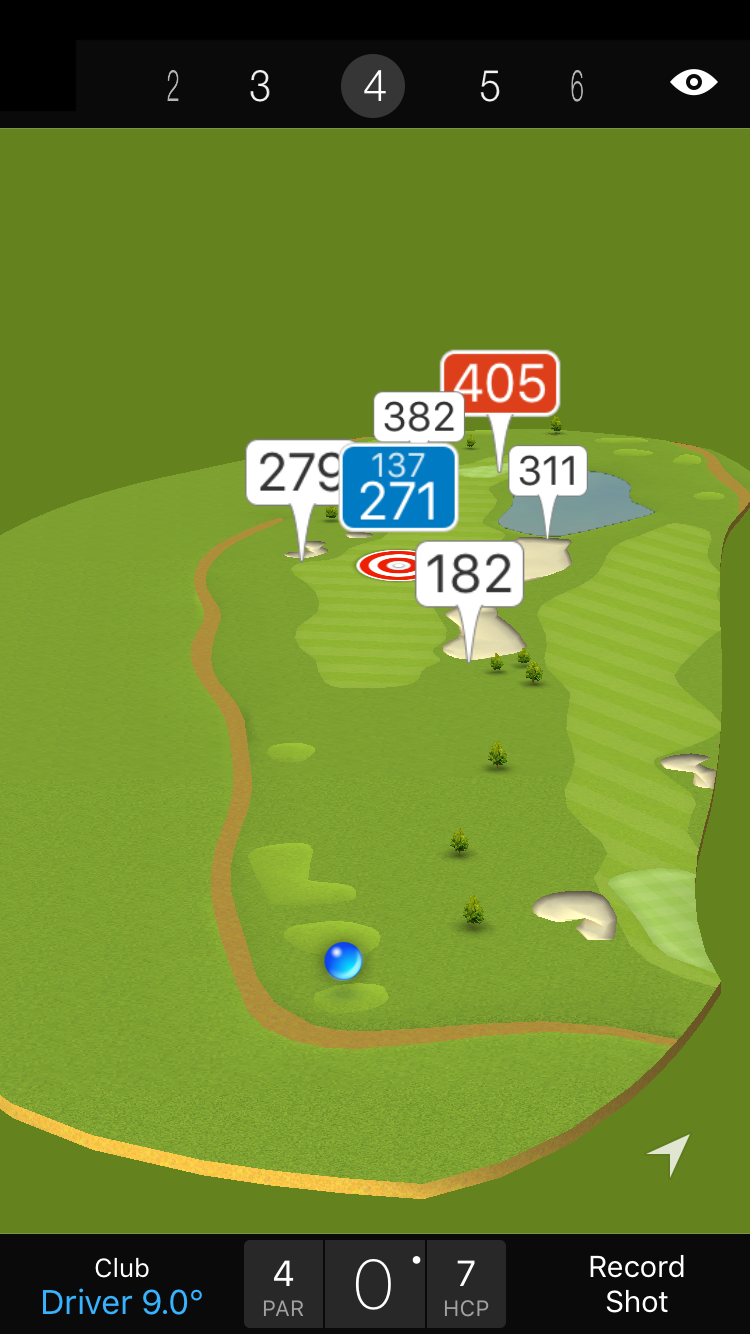This screenshot has width=750, height=1334.
Task: Change the Driver 9.0° club selection
Action: tap(122, 1285)
